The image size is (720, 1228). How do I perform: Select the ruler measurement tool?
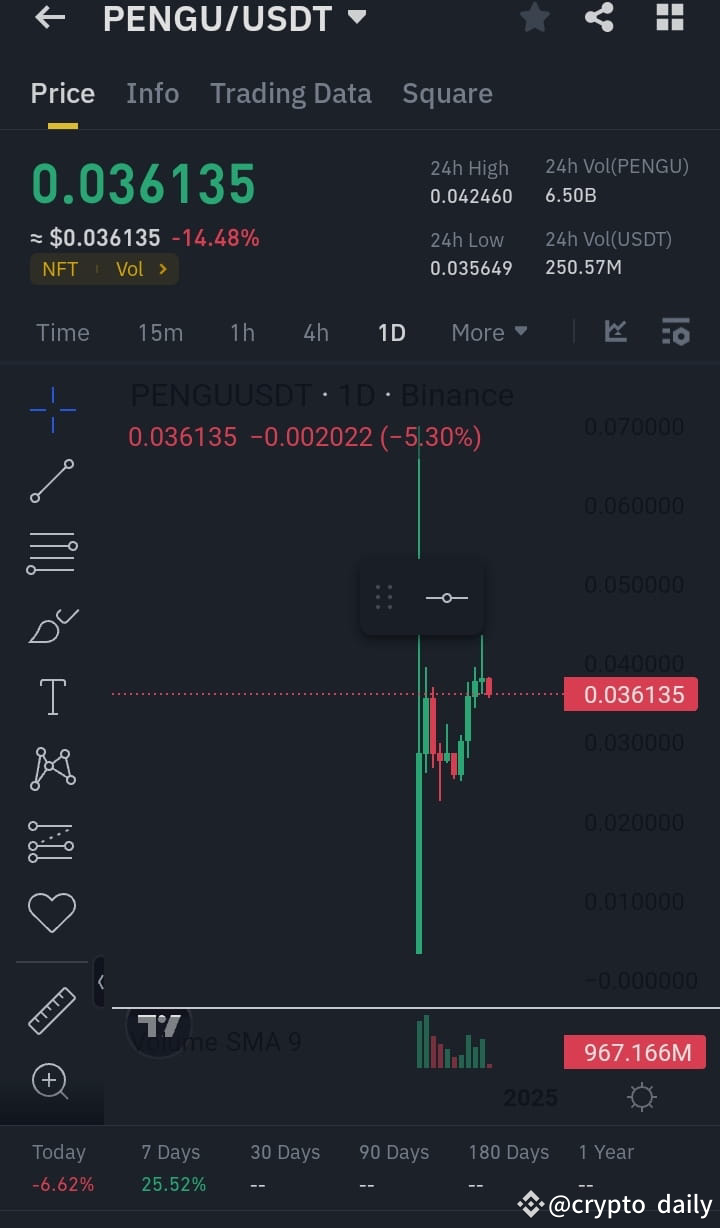(x=52, y=1012)
